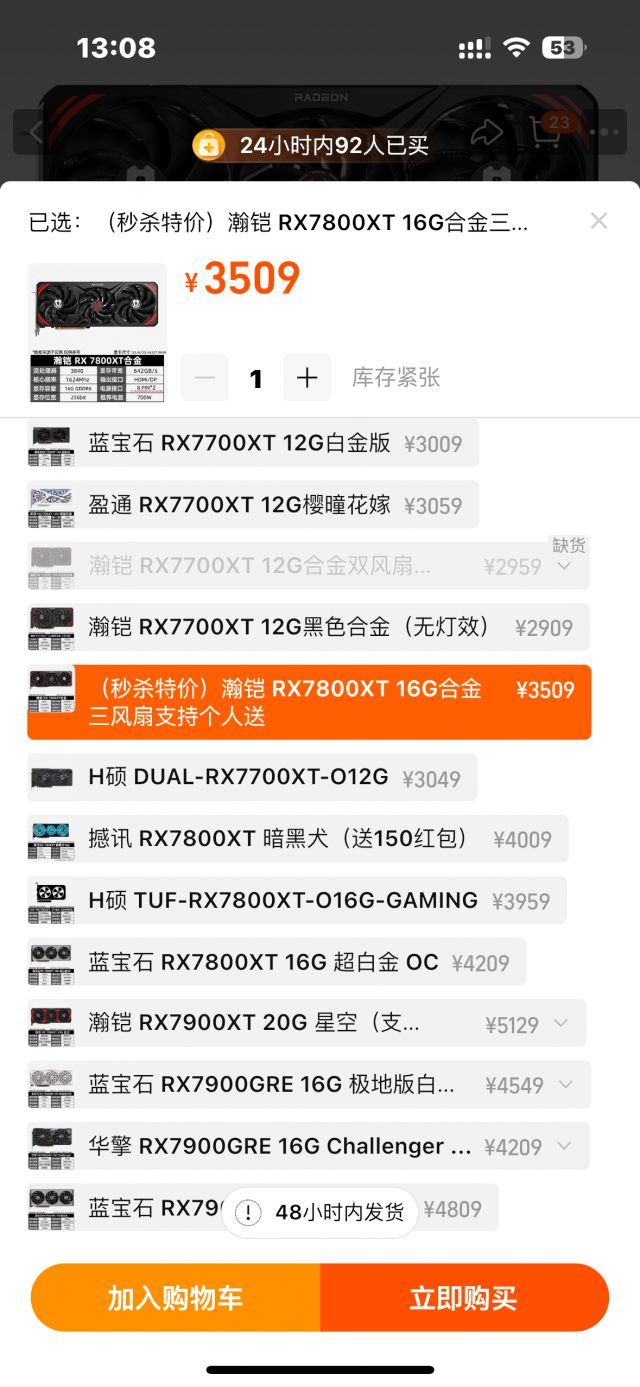Select 撼讯 RX7800XT 暗黑犬 option

tap(297, 839)
